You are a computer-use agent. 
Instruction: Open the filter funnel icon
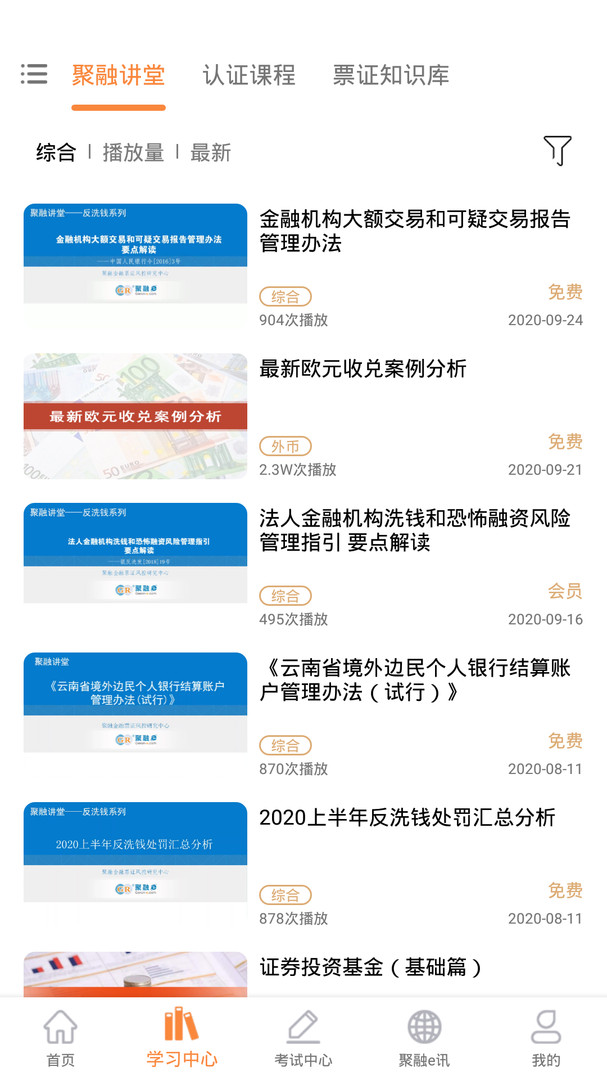pos(557,151)
